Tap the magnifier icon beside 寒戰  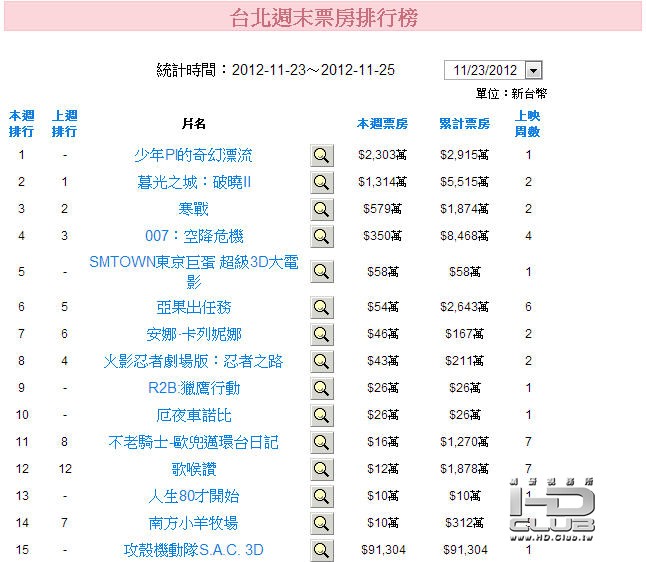click(x=321, y=209)
